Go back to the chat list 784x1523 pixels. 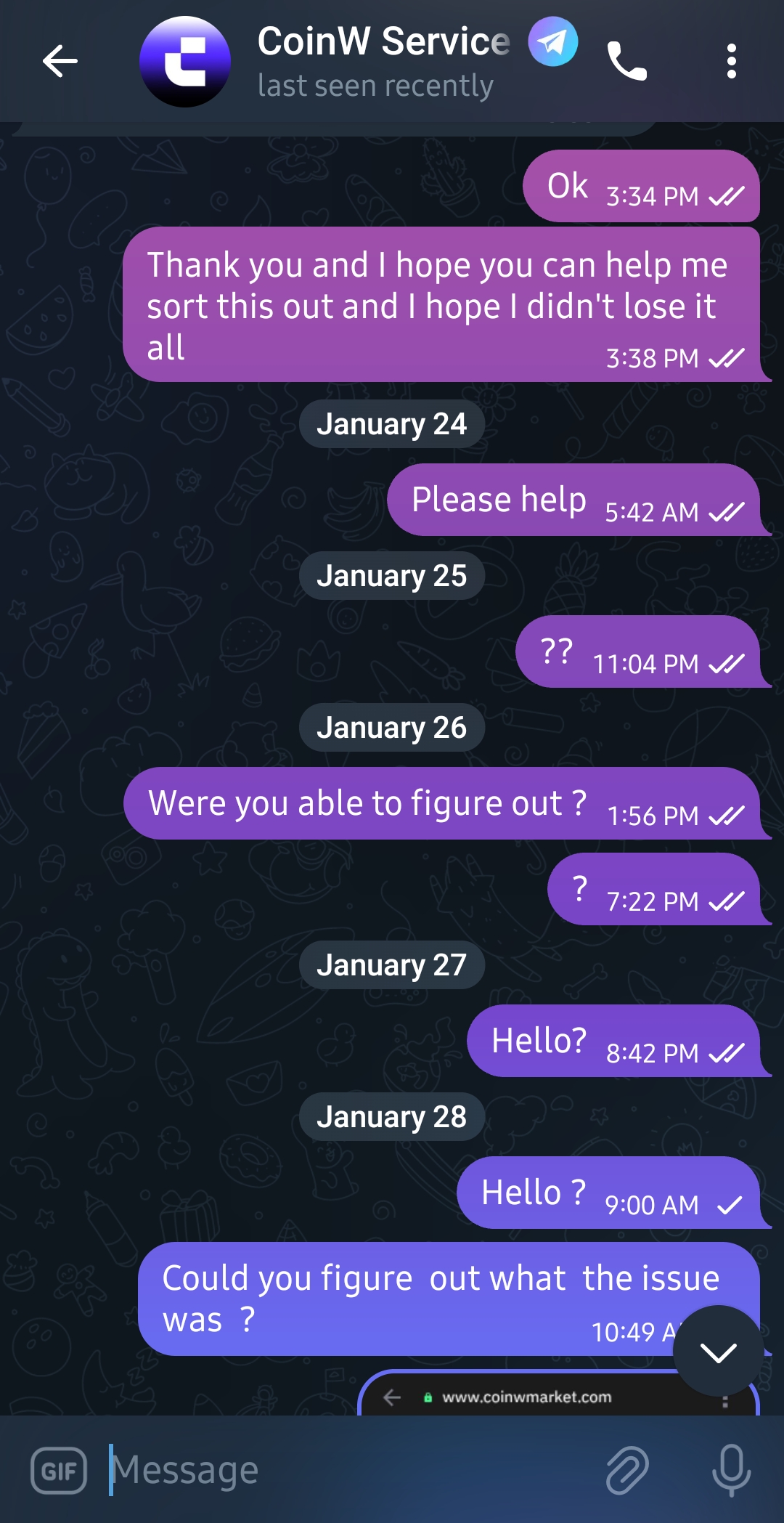60,61
